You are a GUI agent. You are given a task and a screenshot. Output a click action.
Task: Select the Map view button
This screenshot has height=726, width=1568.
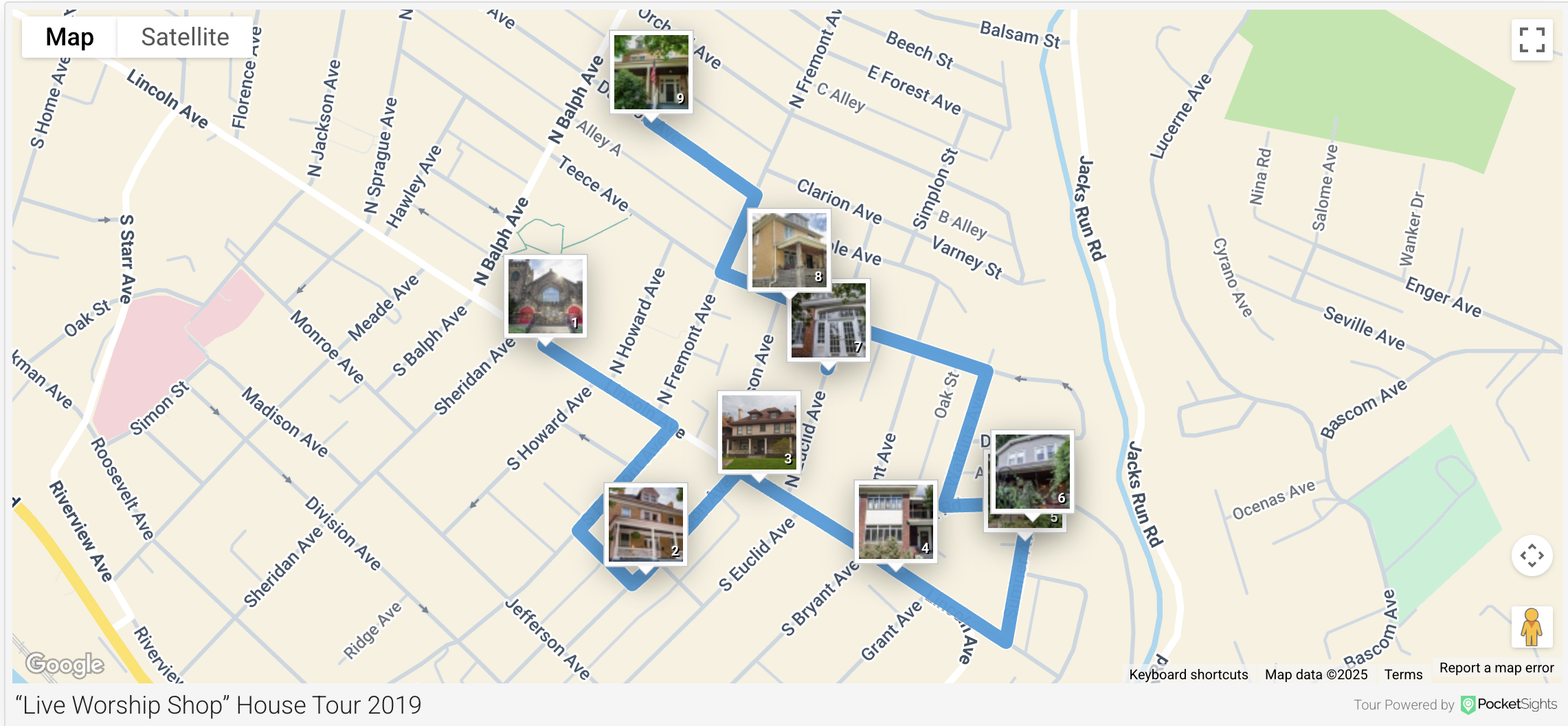(69, 37)
